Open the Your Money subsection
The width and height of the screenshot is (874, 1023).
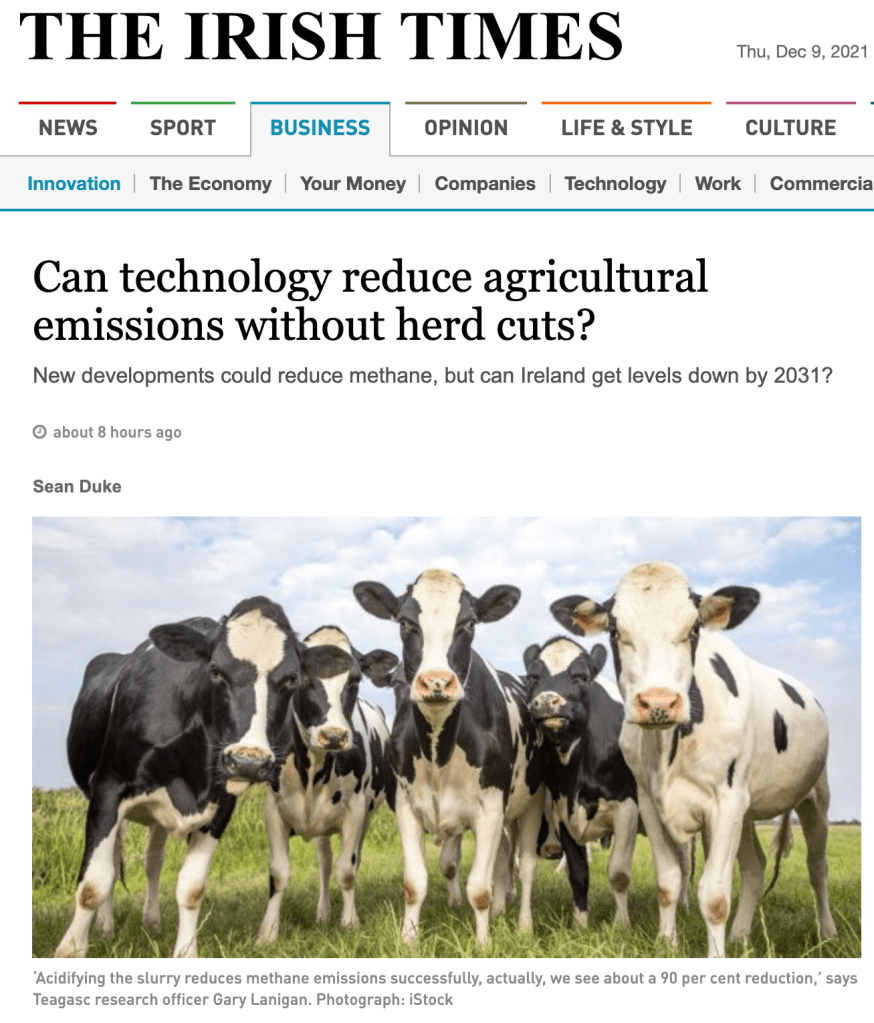click(x=353, y=183)
